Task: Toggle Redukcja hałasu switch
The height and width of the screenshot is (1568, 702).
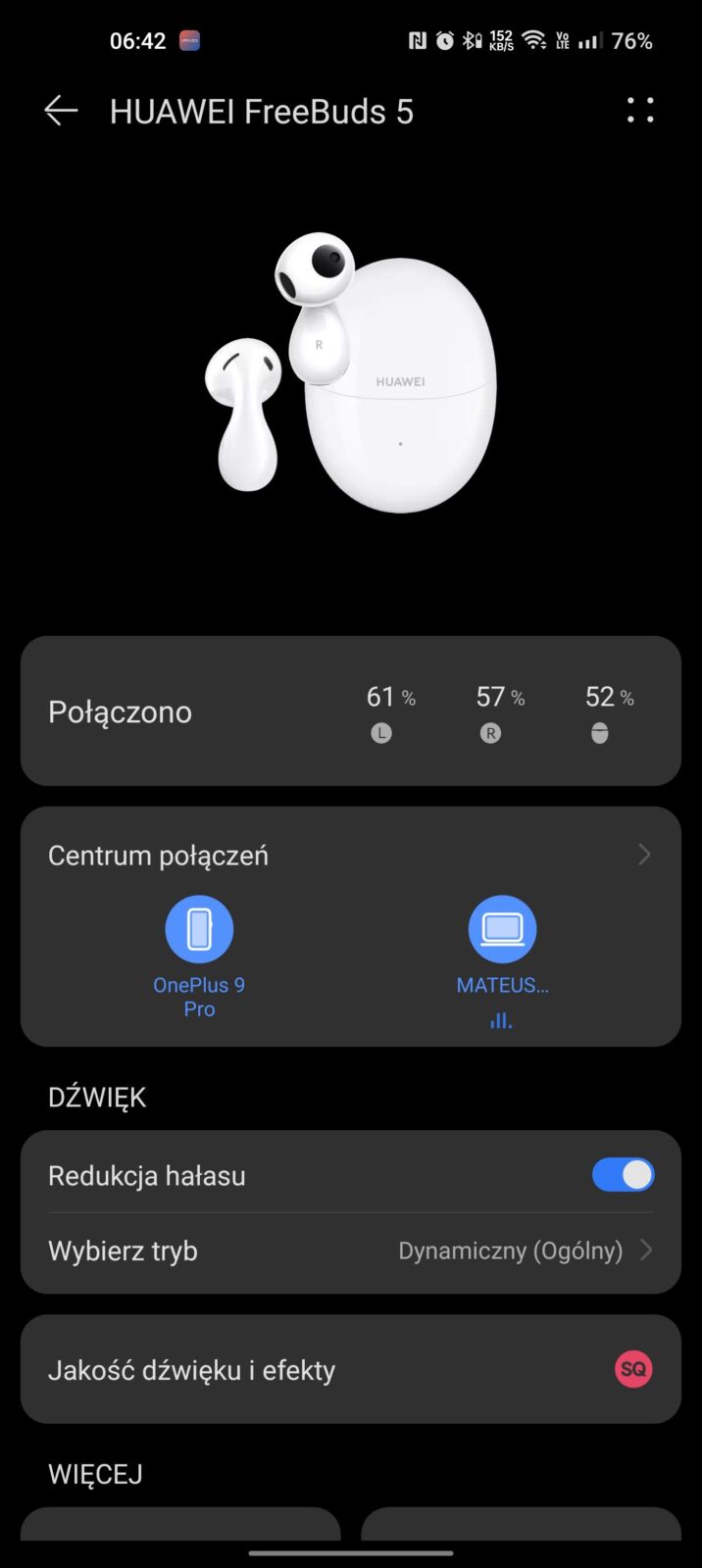Action: click(623, 1175)
